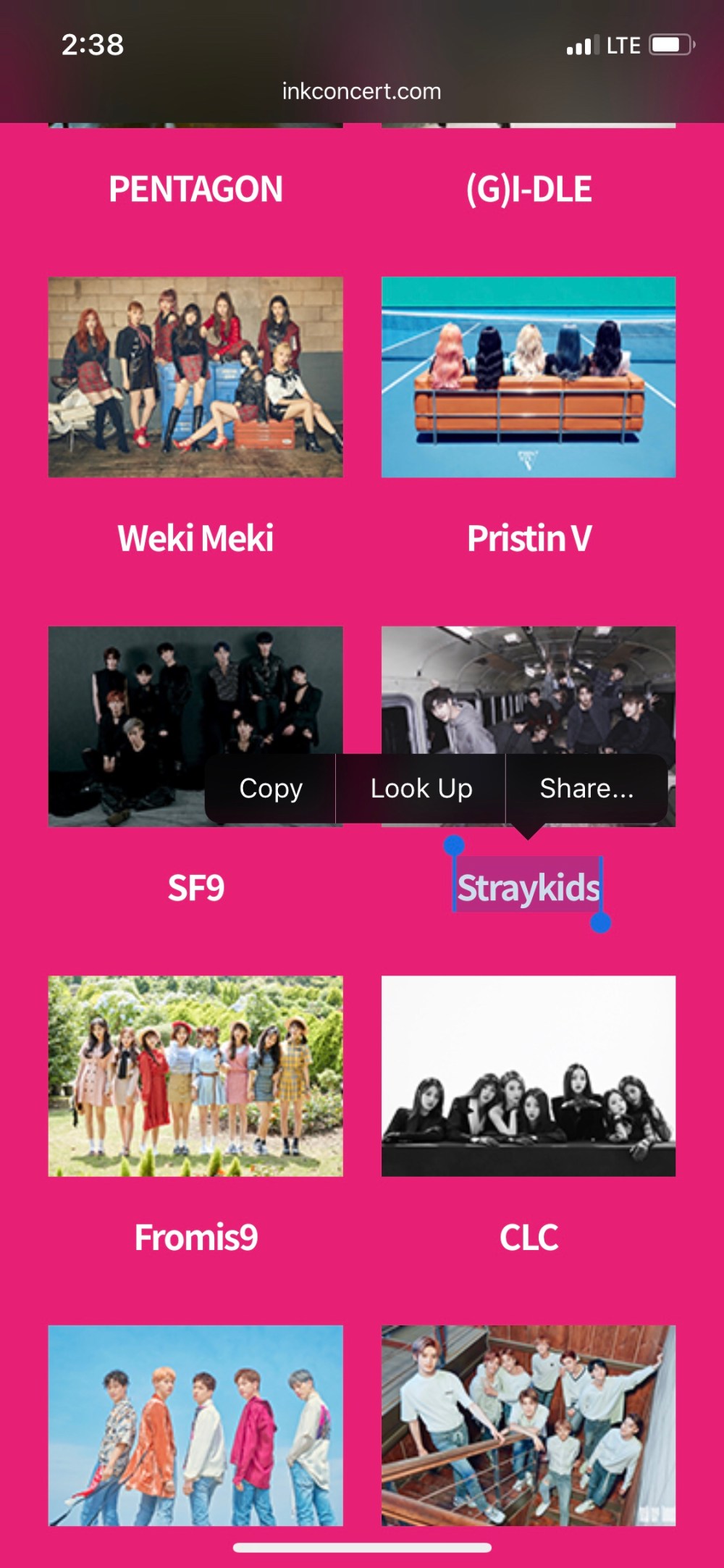724x1568 pixels.
Task: Share the selected text
Action: [x=586, y=788]
